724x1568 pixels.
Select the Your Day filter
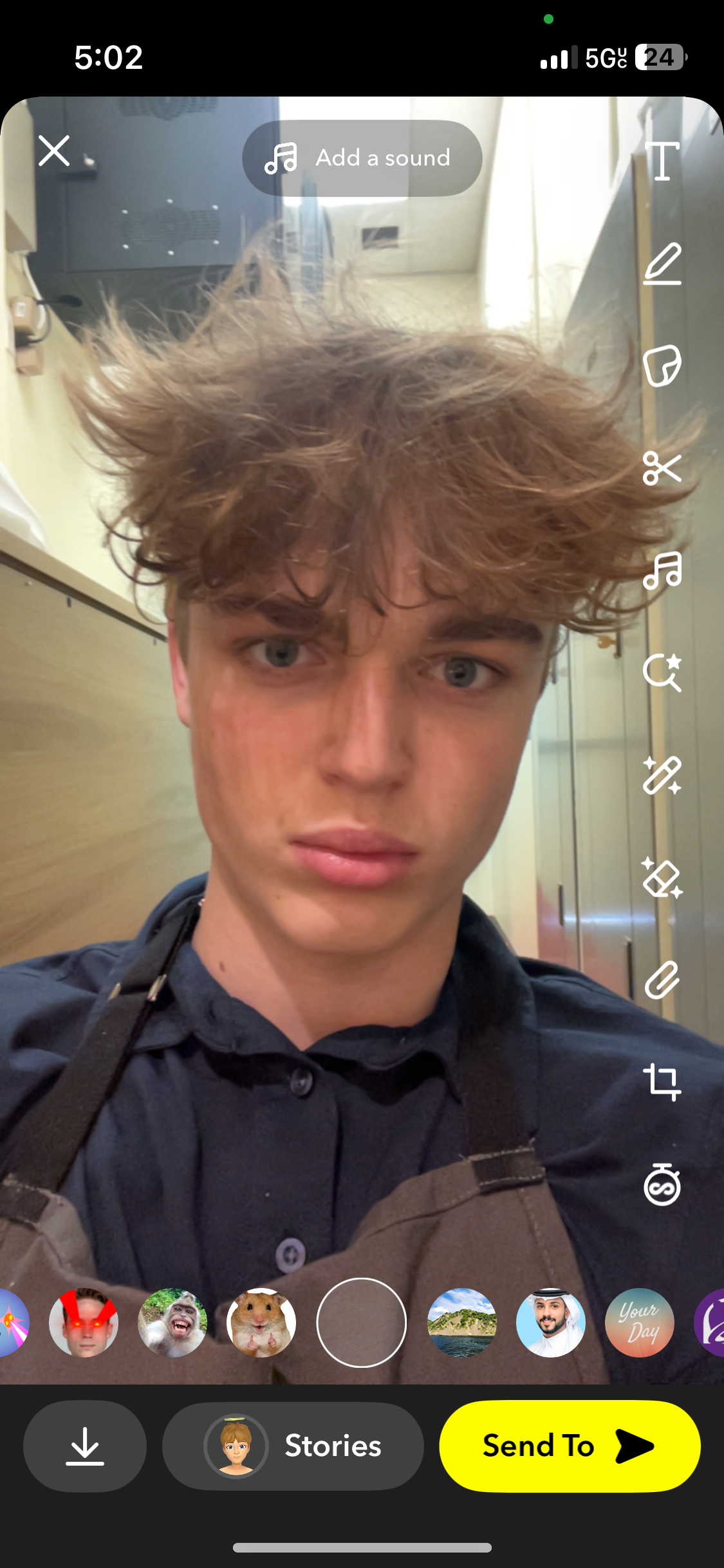pos(640,1322)
